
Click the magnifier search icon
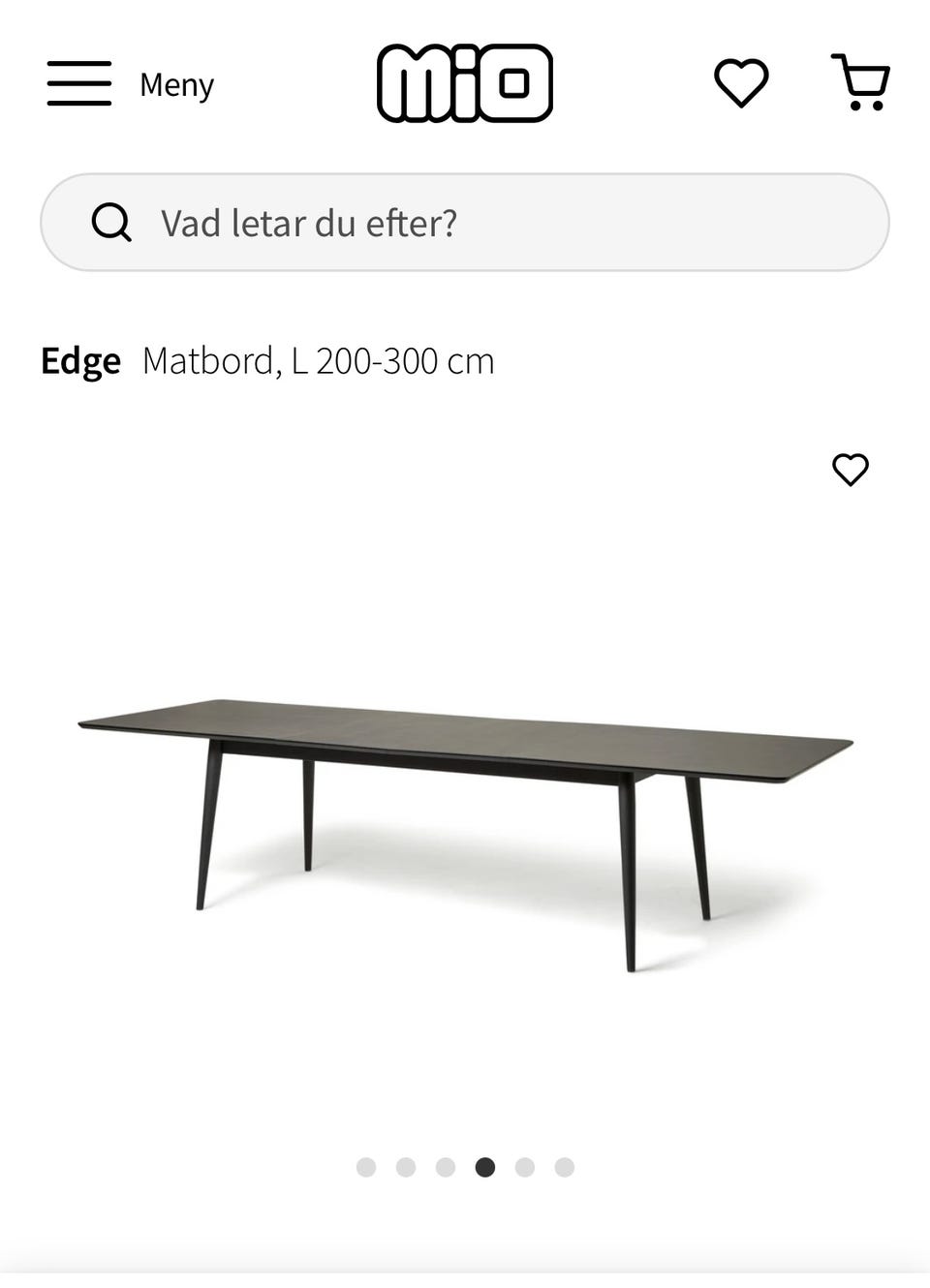tap(113, 222)
